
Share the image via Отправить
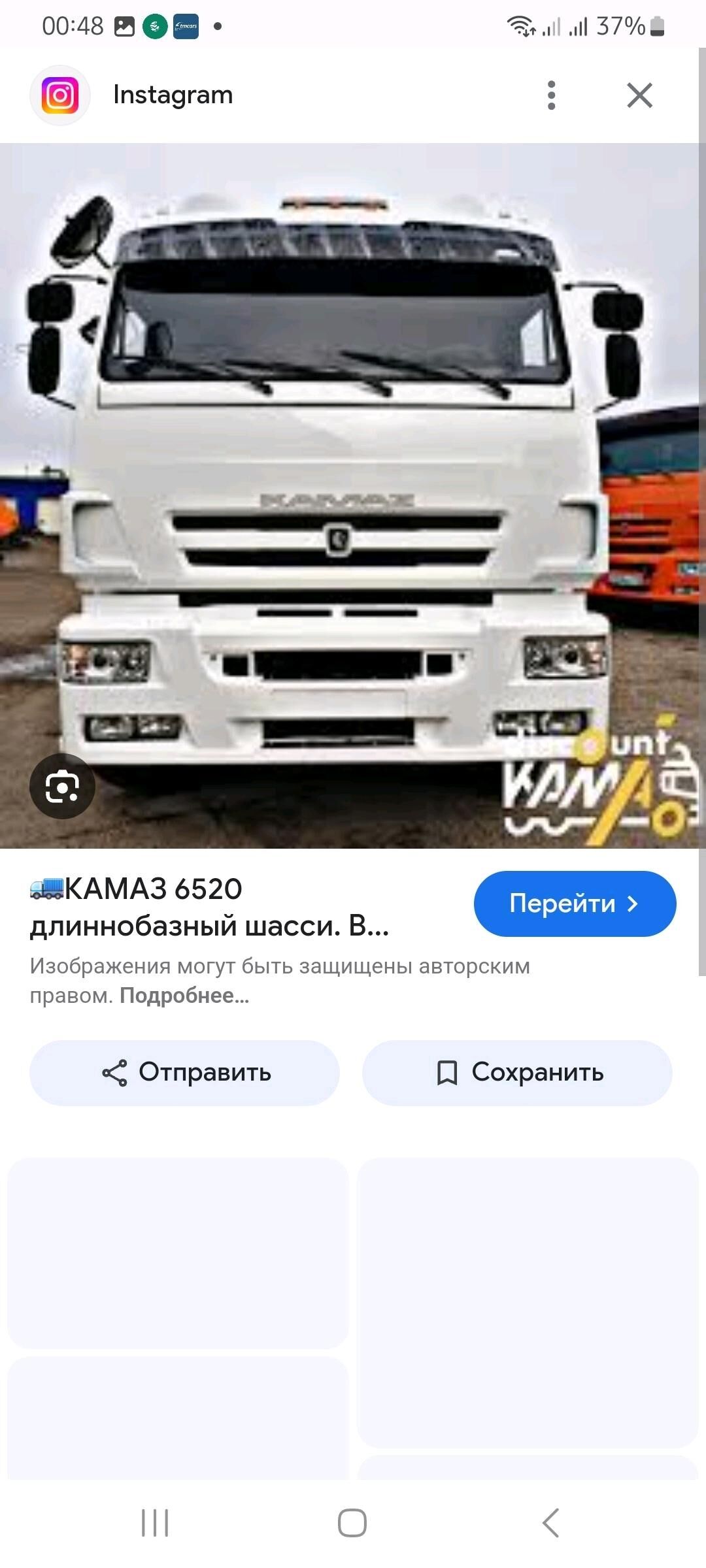point(185,1073)
